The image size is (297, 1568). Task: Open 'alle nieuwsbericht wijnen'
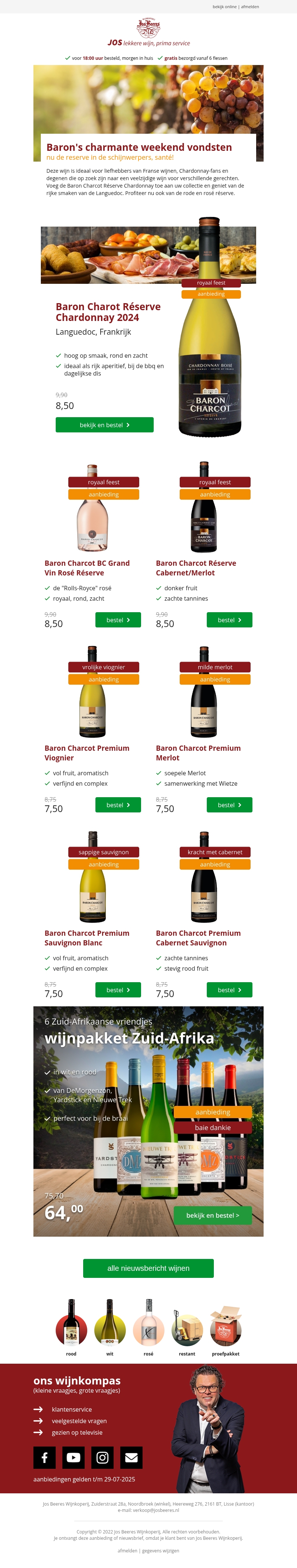pyautogui.click(x=148, y=1268)
